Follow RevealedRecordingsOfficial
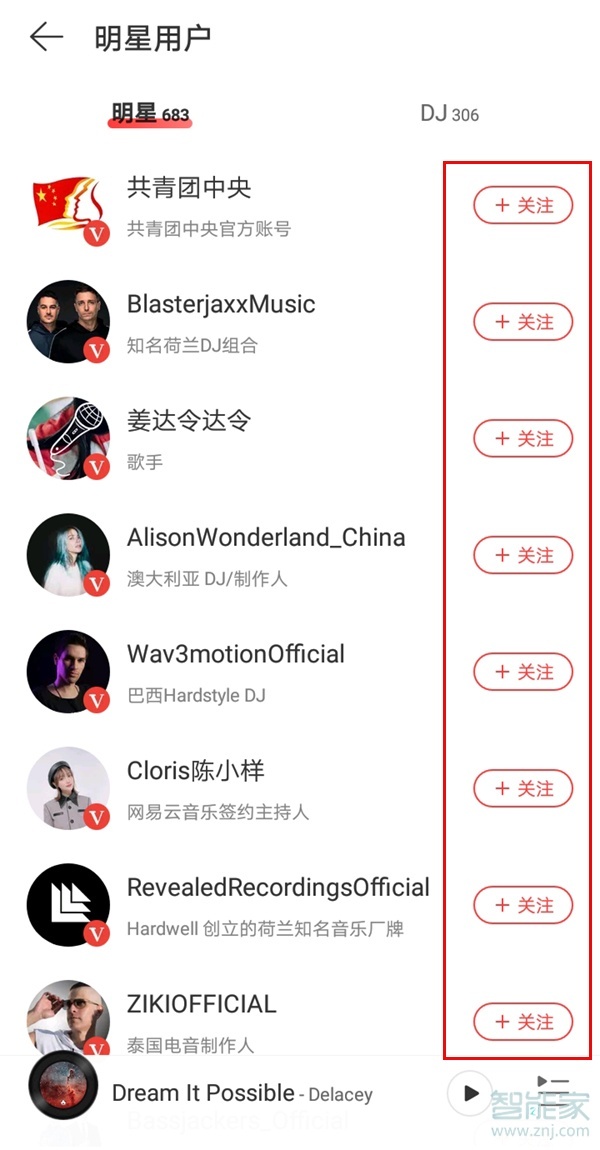The image size is (600, 1150). [x=523, y=905]
